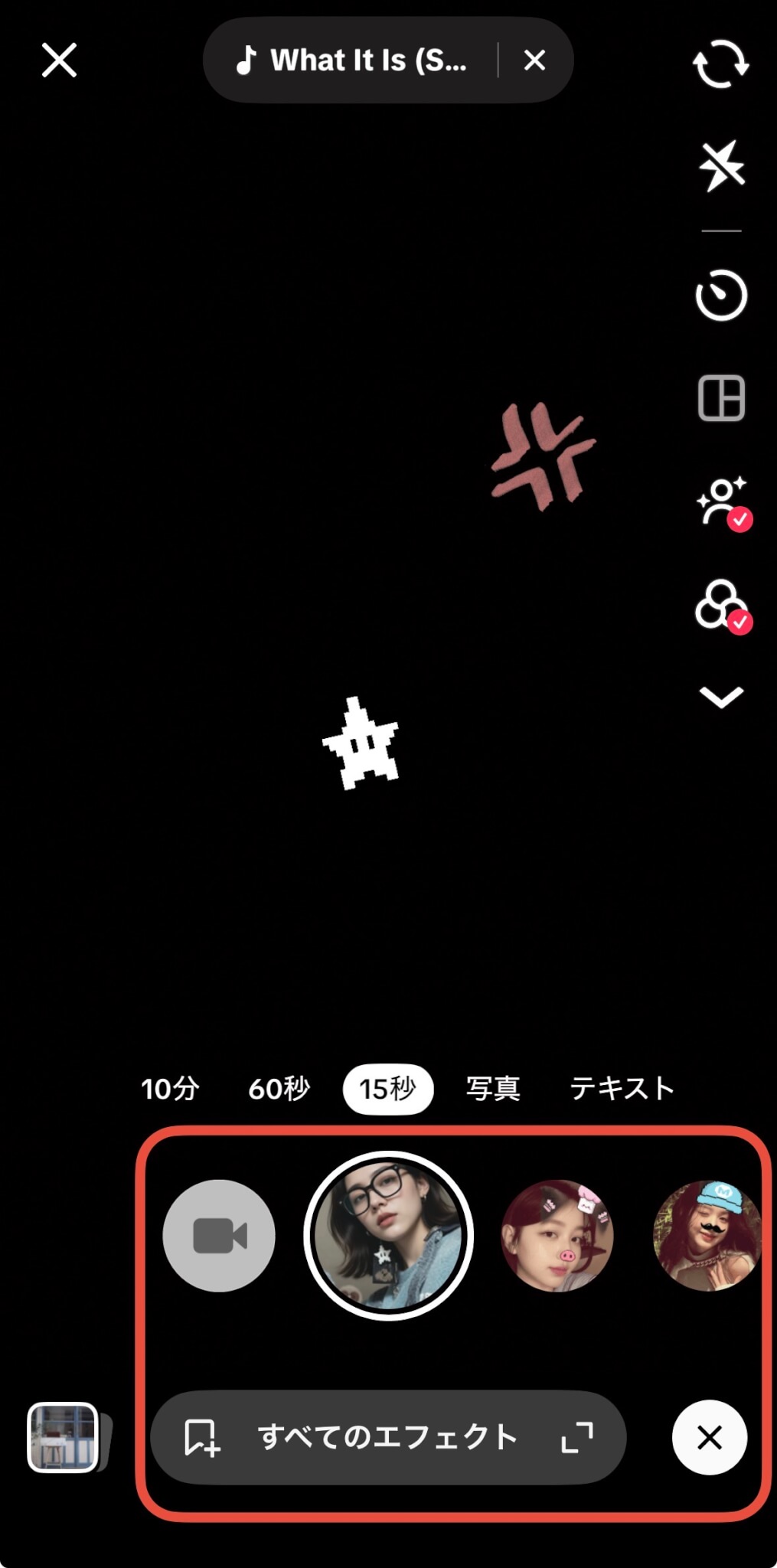The width and height of the screenshot is (777, 1568).
Task: Open the gallery upload thumbnail
Action: [x=64, y=1437]
